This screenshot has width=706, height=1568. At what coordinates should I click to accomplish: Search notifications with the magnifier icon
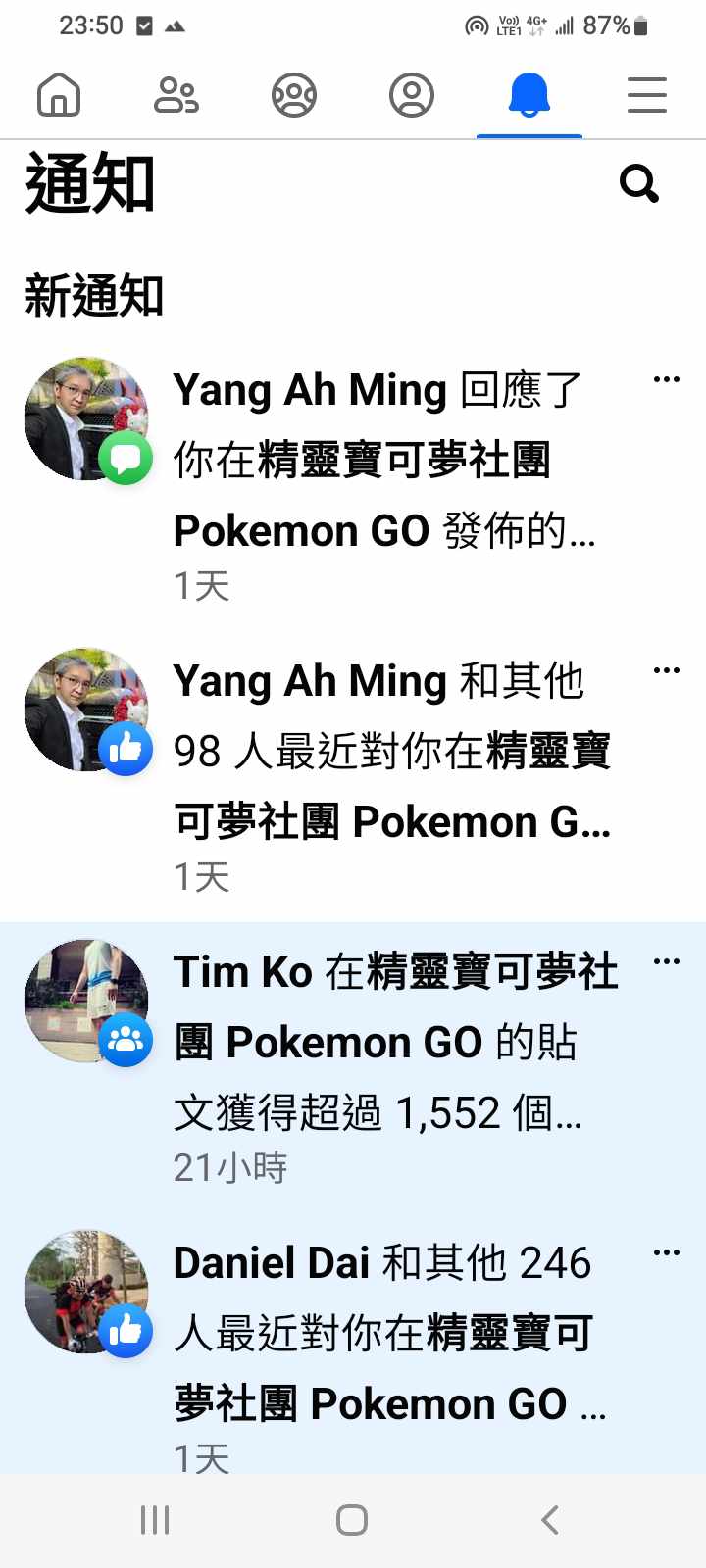tap(639, 183)
